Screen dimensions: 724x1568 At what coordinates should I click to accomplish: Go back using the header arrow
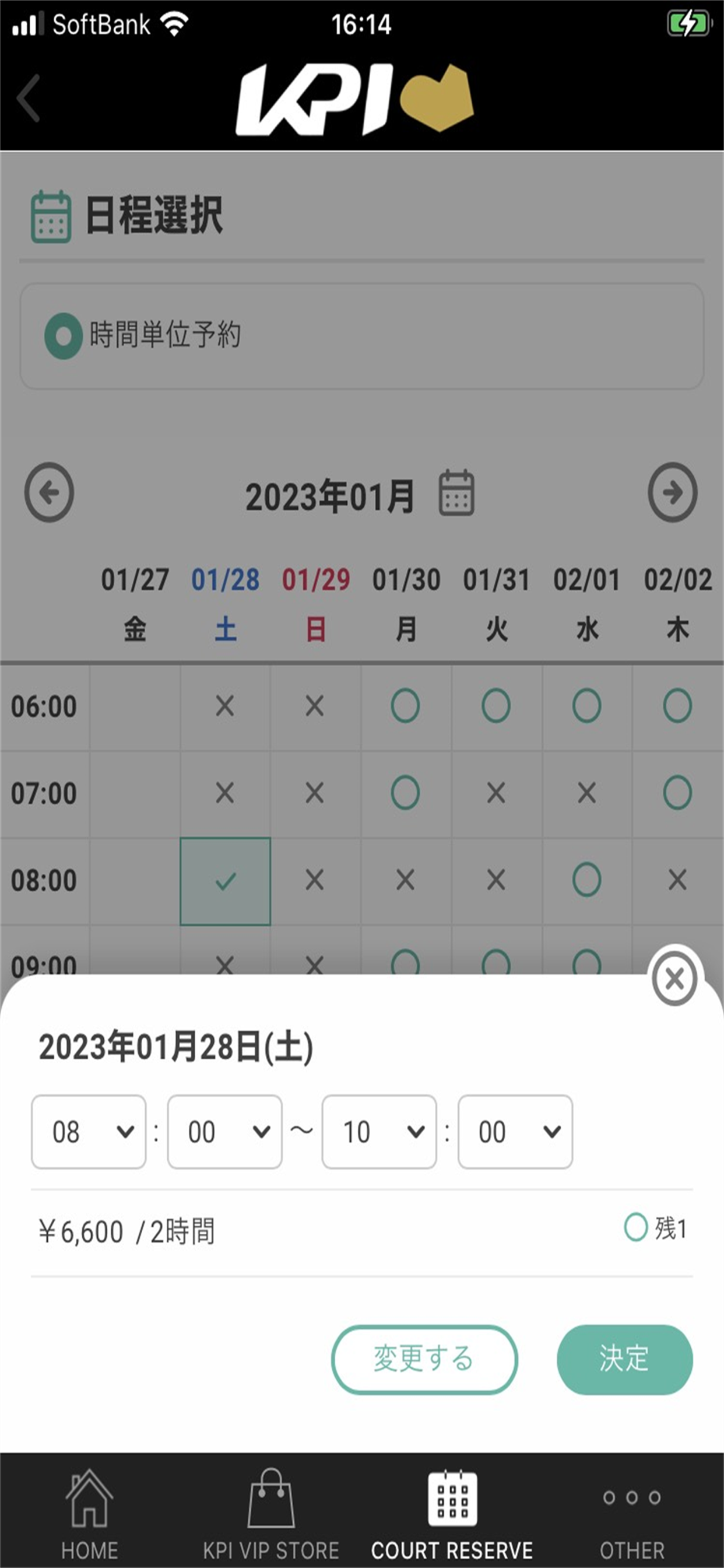pyautogui.click(x=29, y=98)
